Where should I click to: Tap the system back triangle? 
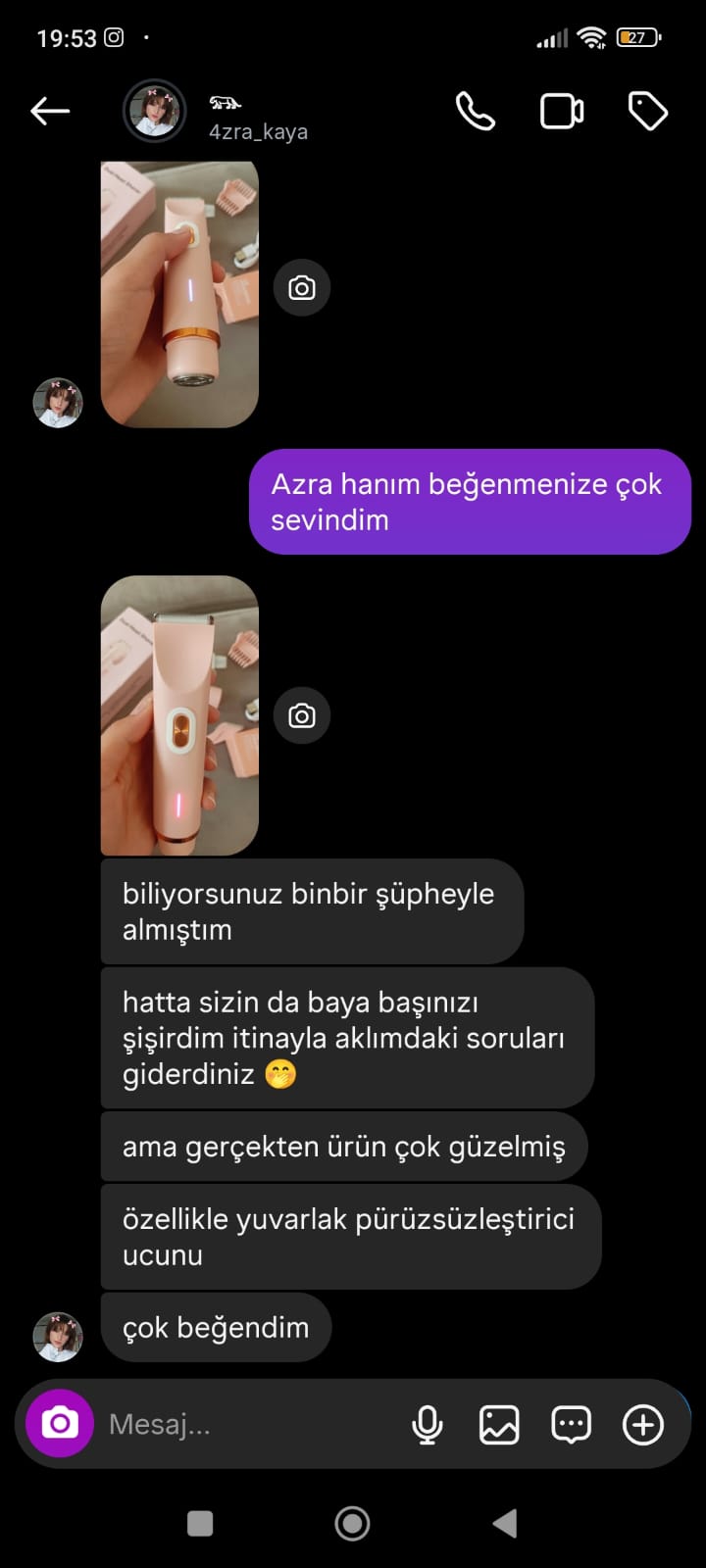(x=505, y=1523)
